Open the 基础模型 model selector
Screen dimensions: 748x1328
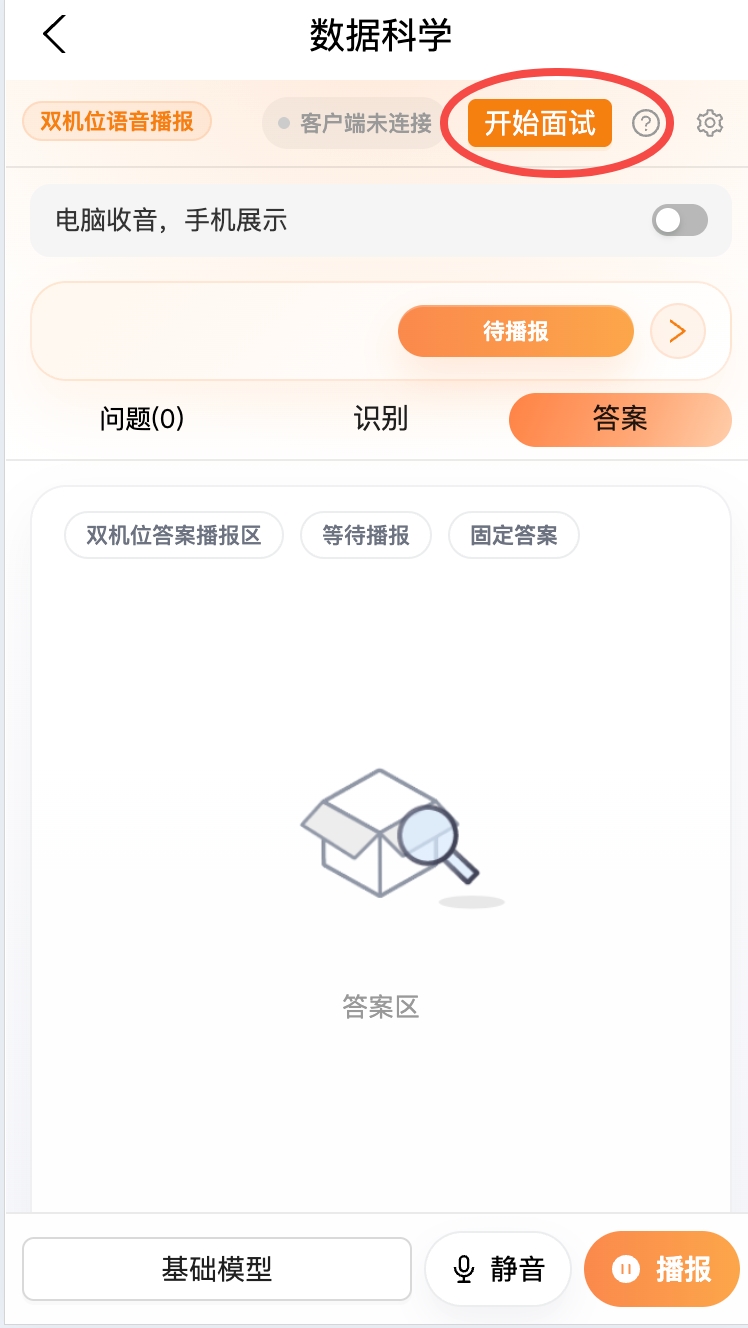[x=217, y=1268]
